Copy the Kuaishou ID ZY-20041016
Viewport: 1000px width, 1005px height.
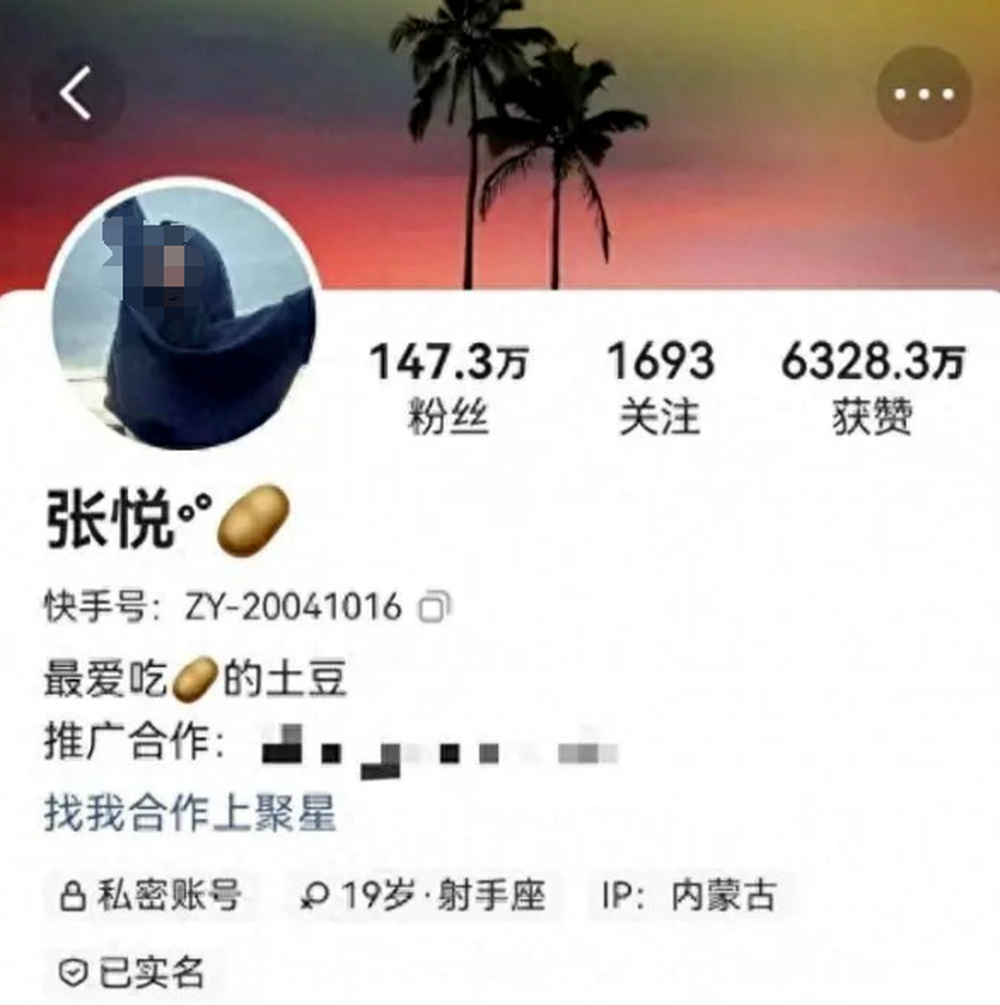pos(435,606)
